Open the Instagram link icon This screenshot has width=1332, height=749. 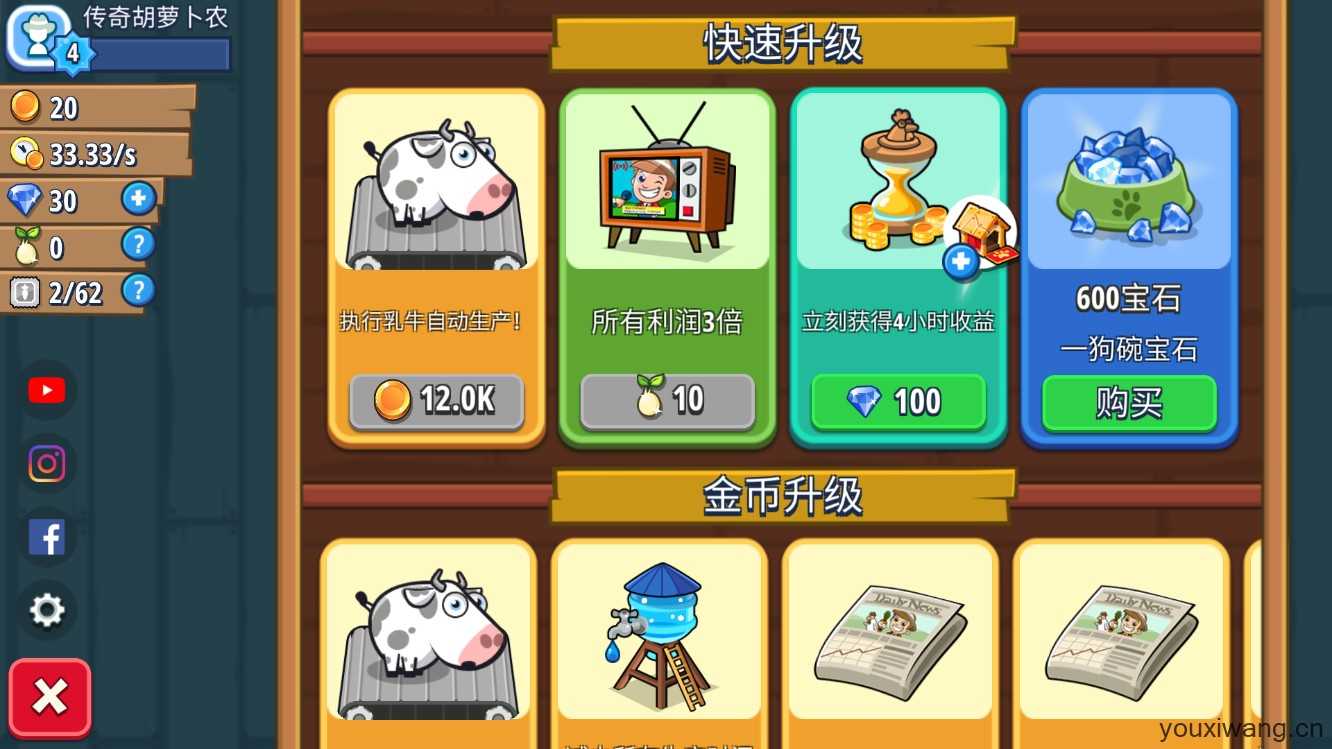point(46,464)
